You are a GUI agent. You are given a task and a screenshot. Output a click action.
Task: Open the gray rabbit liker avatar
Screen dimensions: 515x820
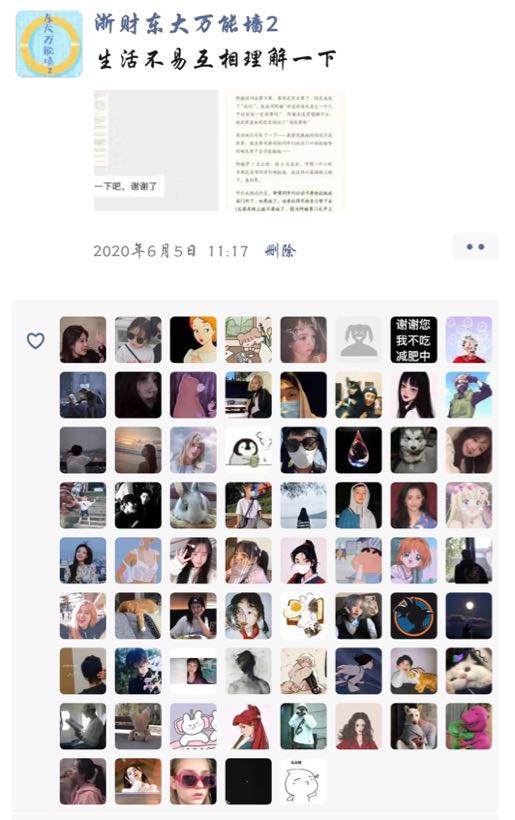click(x=193, y=505)
